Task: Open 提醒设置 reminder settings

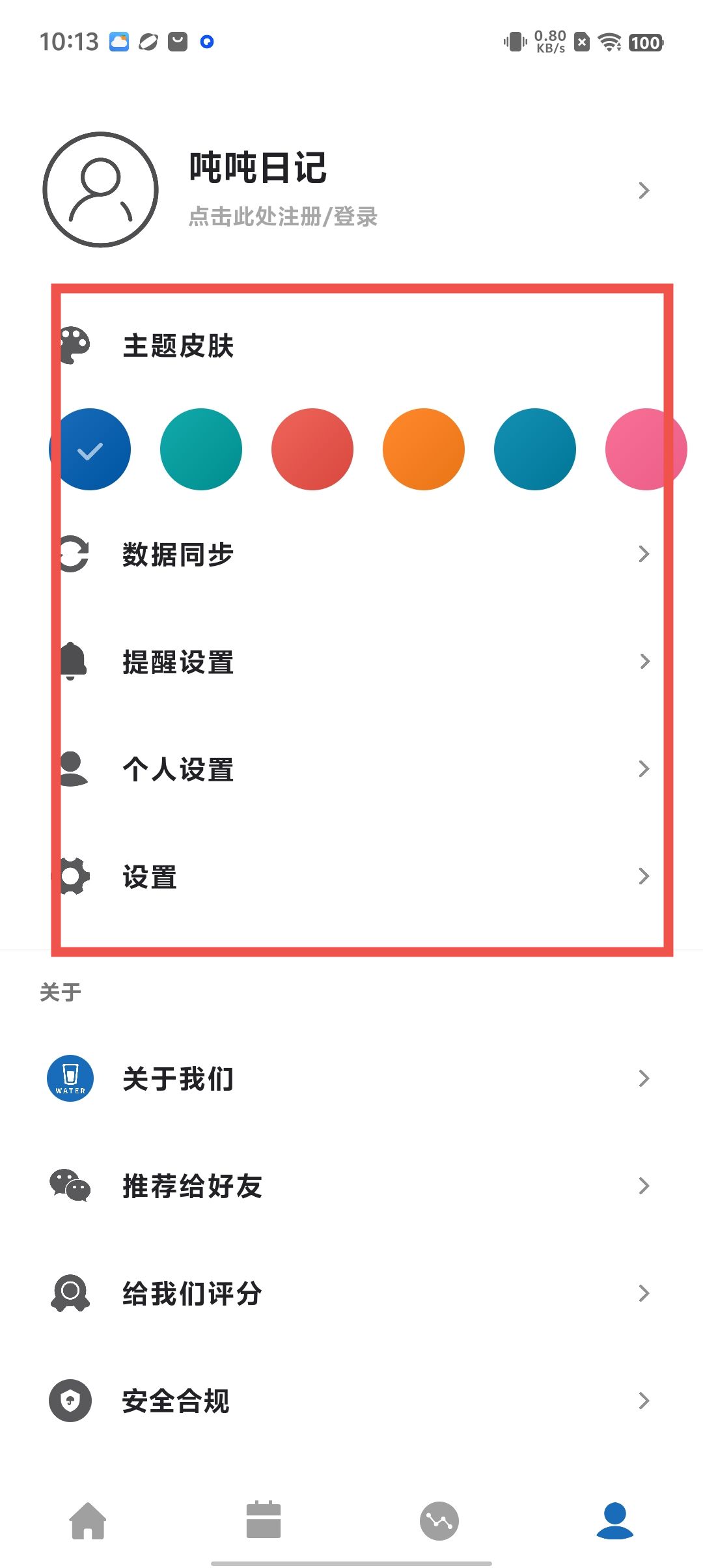Action: coord(351,662)
